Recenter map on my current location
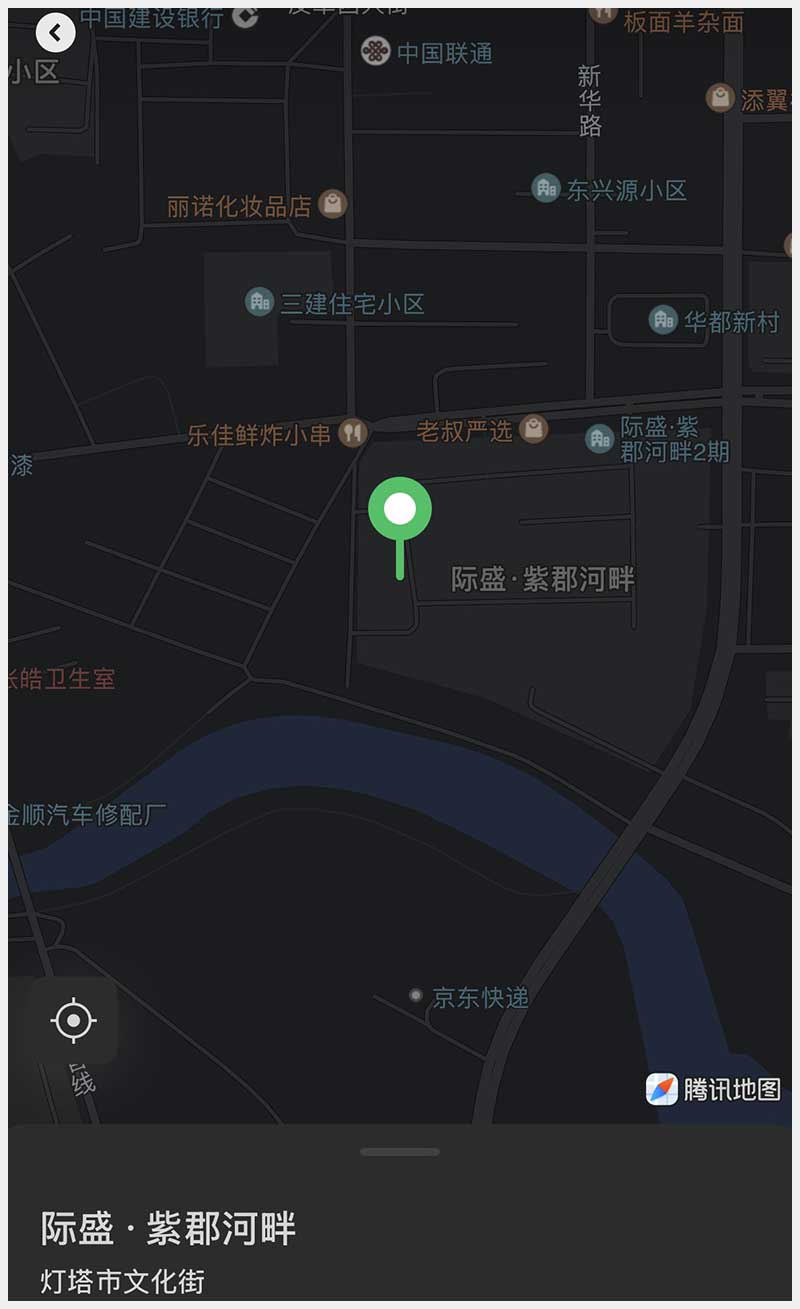 point(73,1021)
